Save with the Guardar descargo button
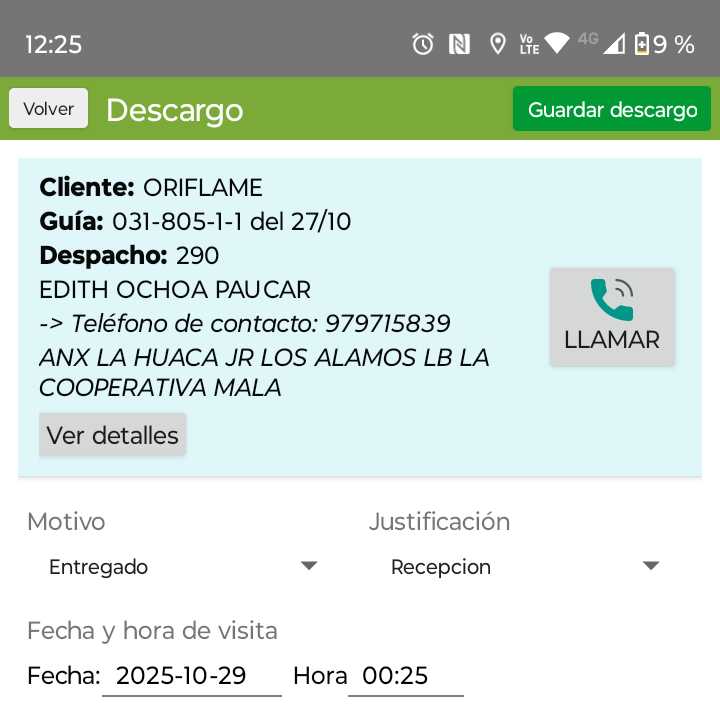Image resolution: width=720 pixels, height=720 pixels. click(x=612, y=109)
